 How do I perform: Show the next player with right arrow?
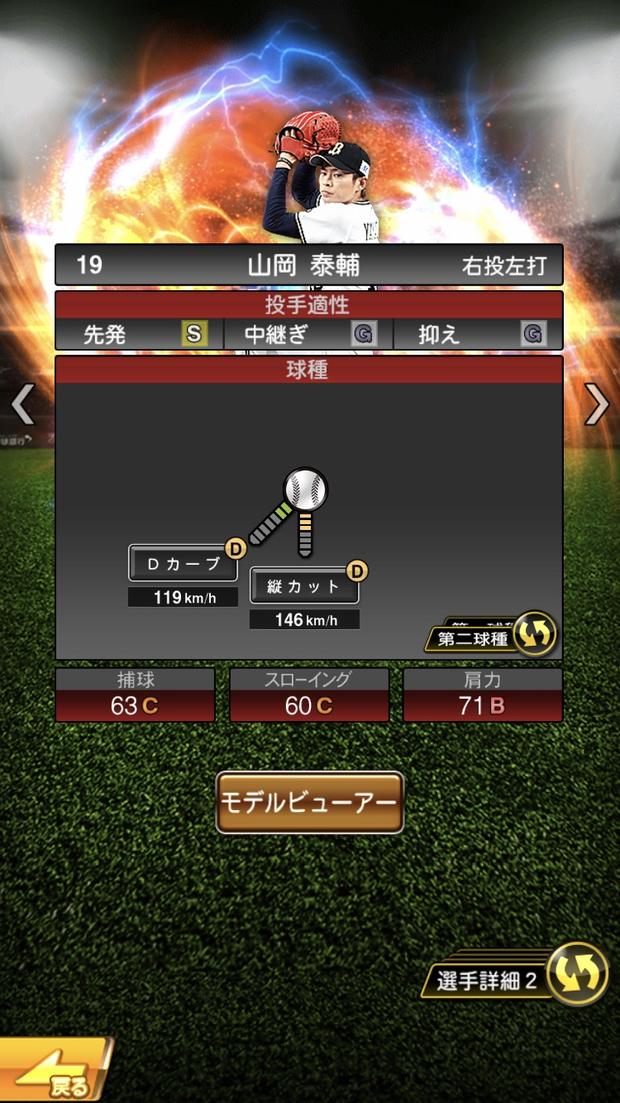(597, 403)
